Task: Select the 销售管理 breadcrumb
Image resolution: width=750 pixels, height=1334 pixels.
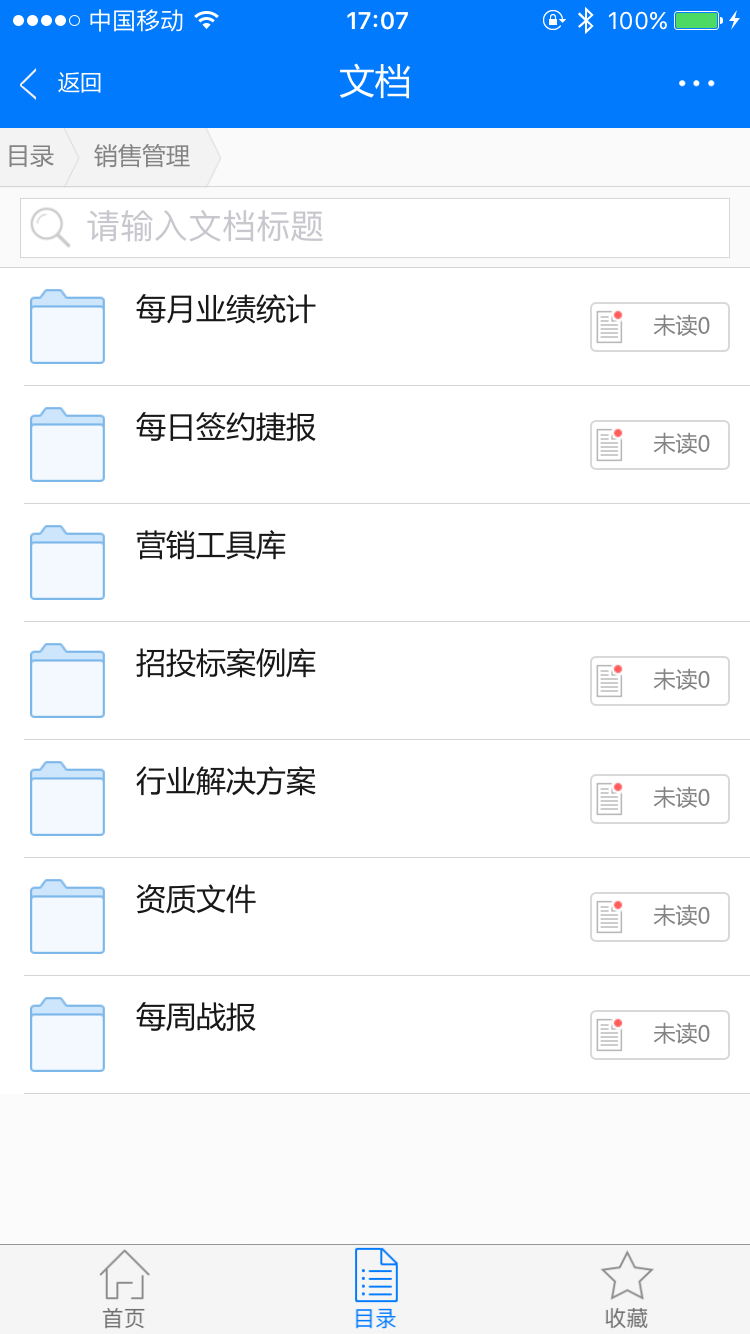Action: click(142, 157)
